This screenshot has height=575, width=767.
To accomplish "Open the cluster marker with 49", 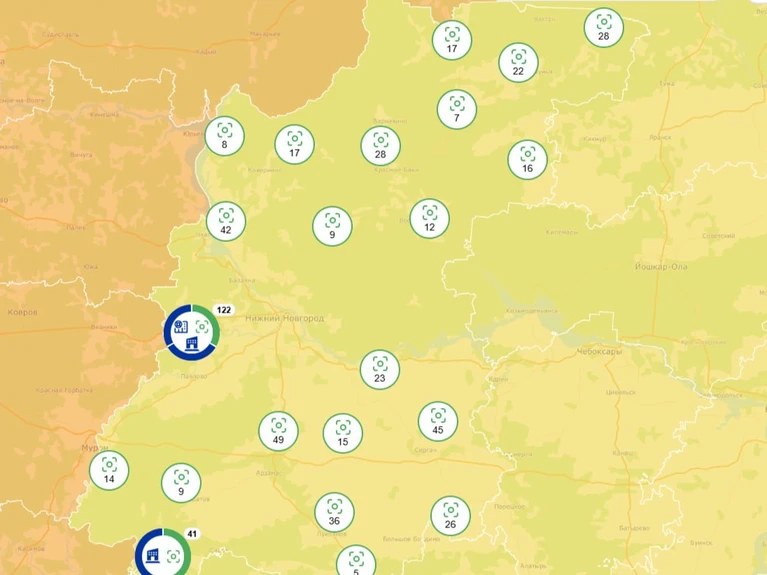I will pyautogui.click(x=278, y=430).
